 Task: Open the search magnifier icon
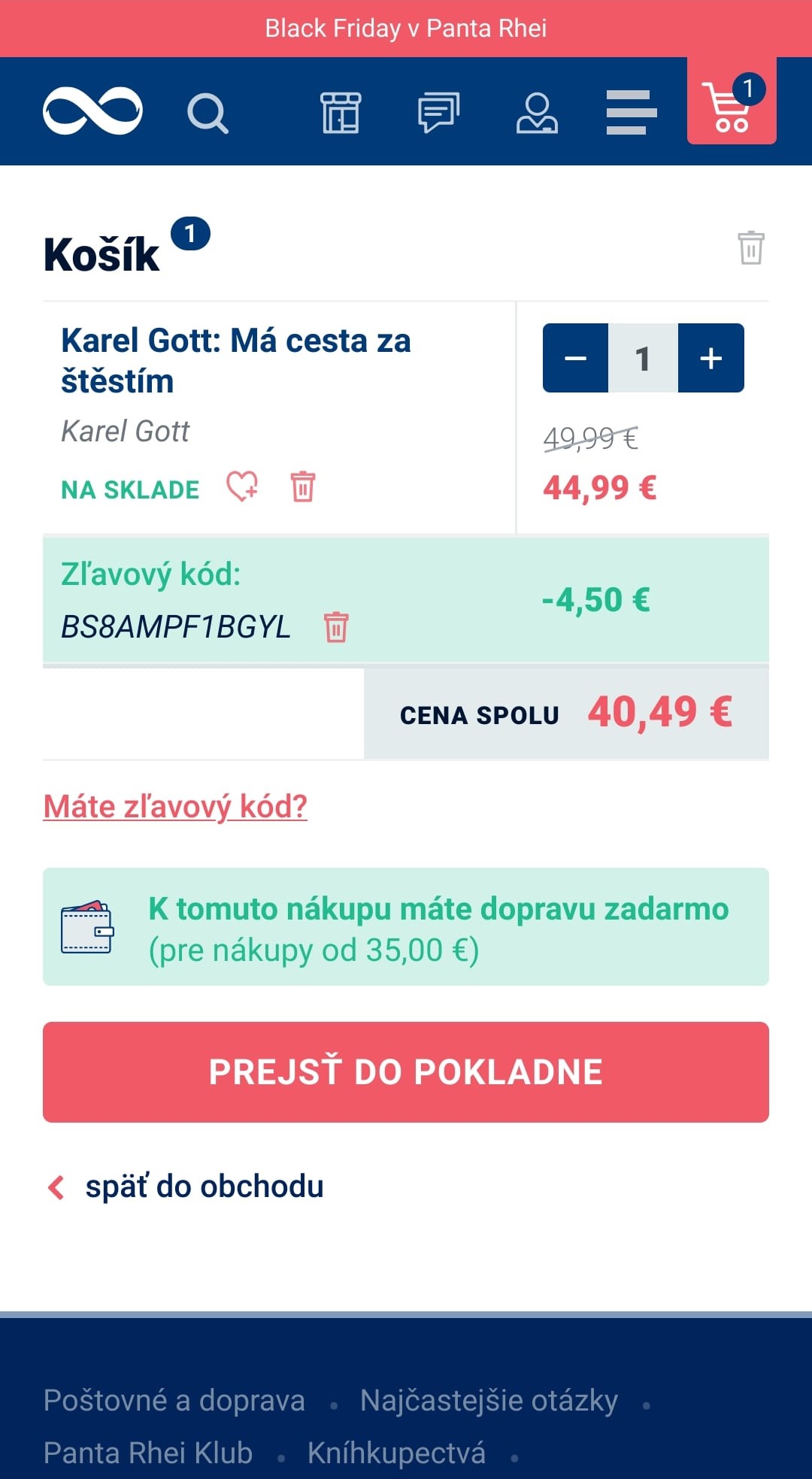[208, 114]
